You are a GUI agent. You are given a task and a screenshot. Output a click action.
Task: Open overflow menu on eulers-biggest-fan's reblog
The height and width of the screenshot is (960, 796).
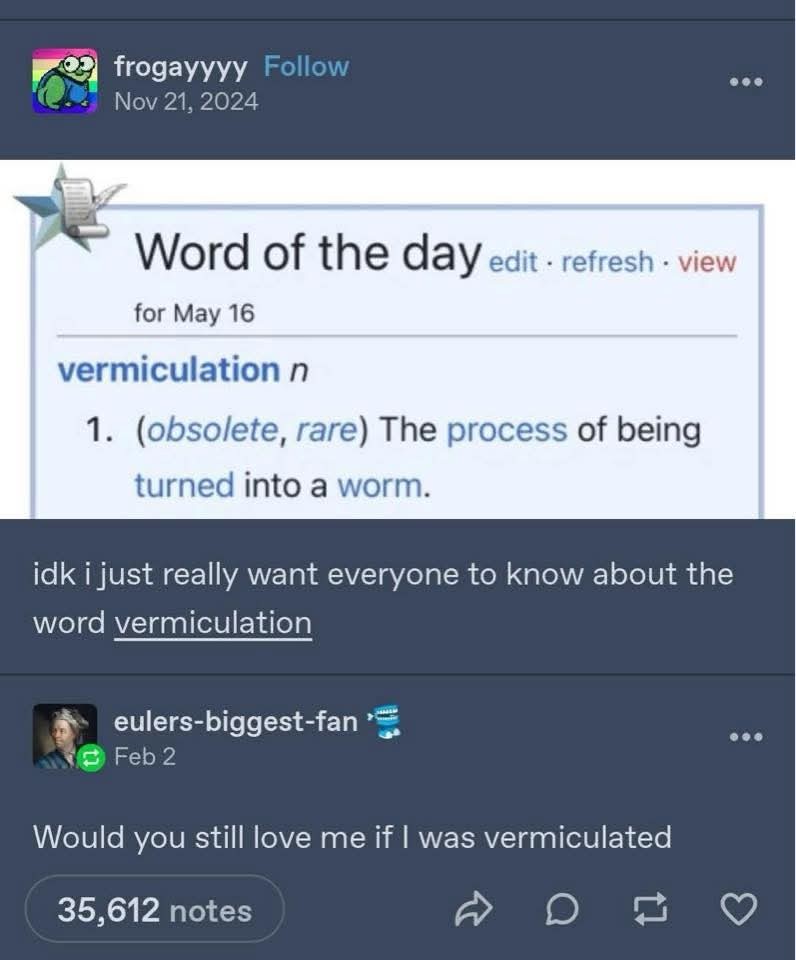click(x=745, y=737)
